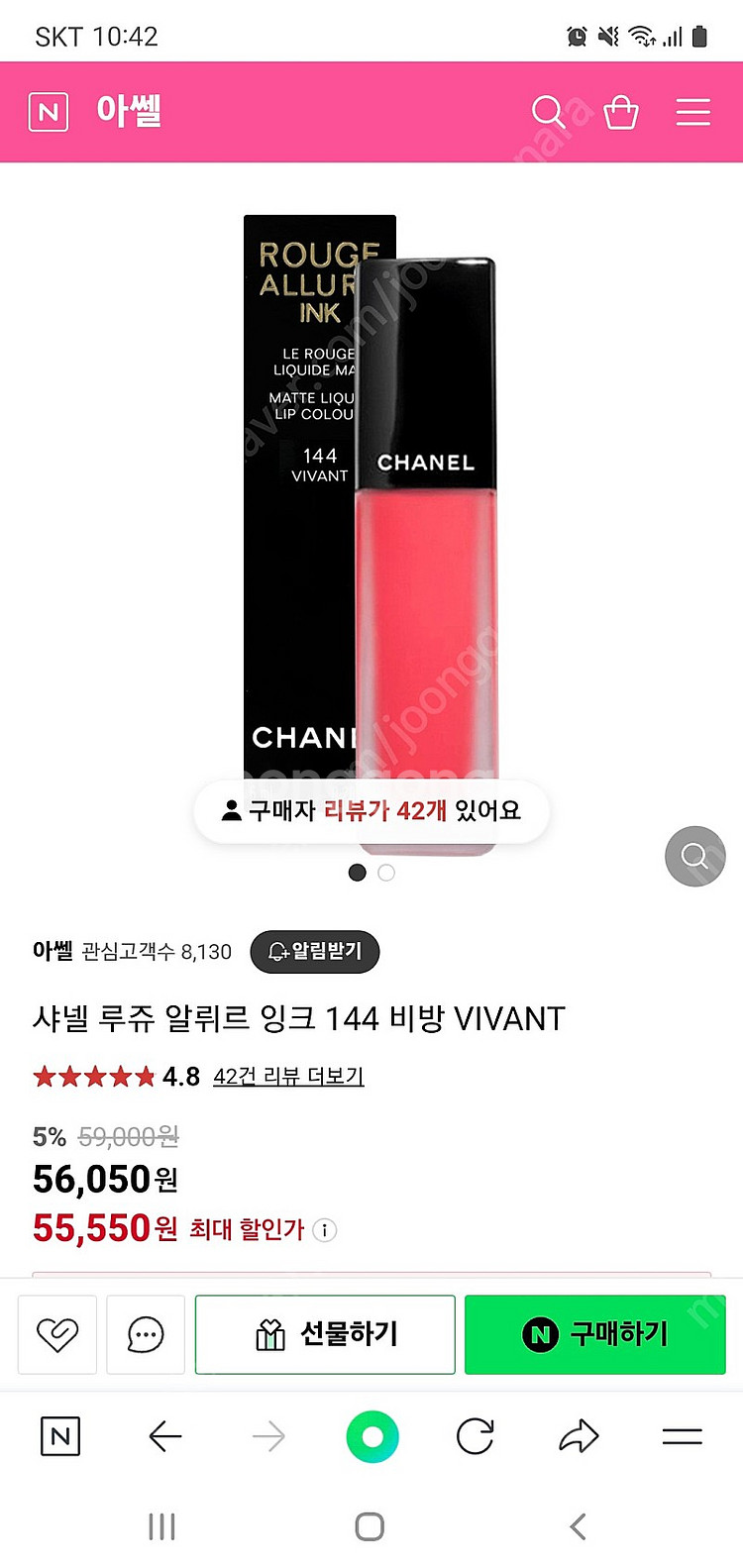Open search in the store header
Screen dimensions: 743x1568
coord(548,112)
